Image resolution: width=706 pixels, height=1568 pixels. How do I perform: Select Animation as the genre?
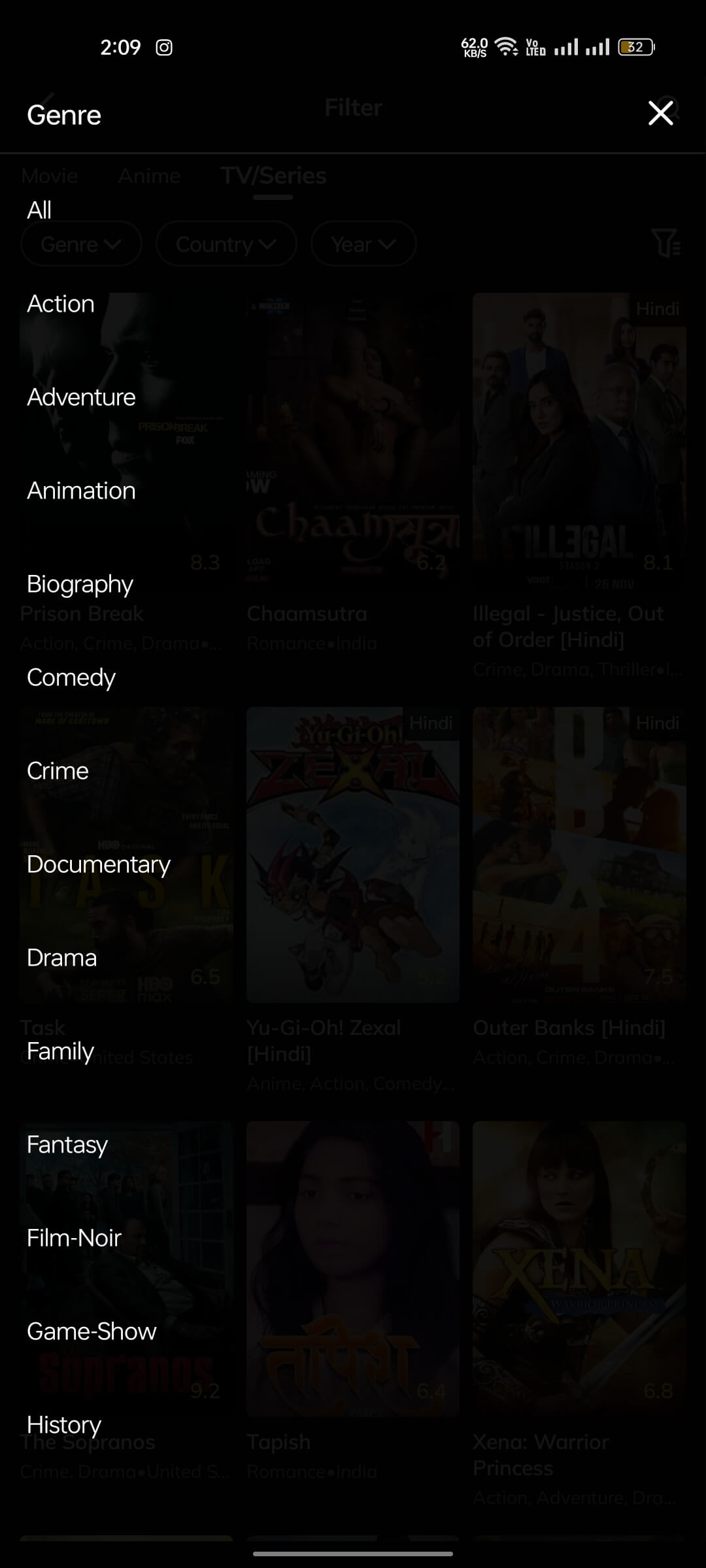[81, 491]
